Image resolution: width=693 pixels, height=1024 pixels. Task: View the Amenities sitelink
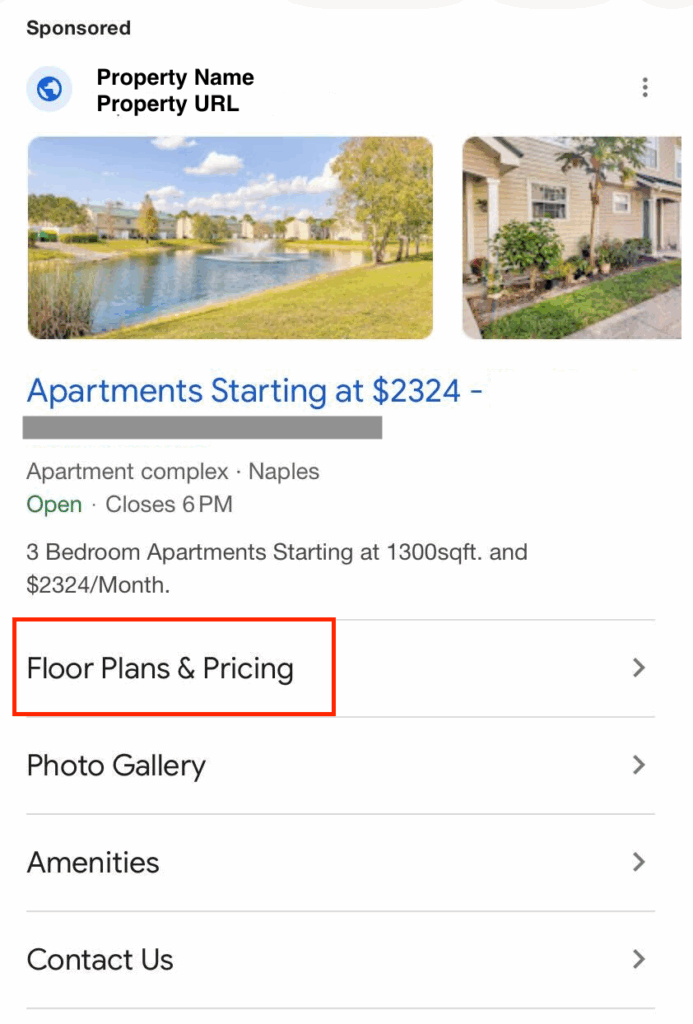93,863
